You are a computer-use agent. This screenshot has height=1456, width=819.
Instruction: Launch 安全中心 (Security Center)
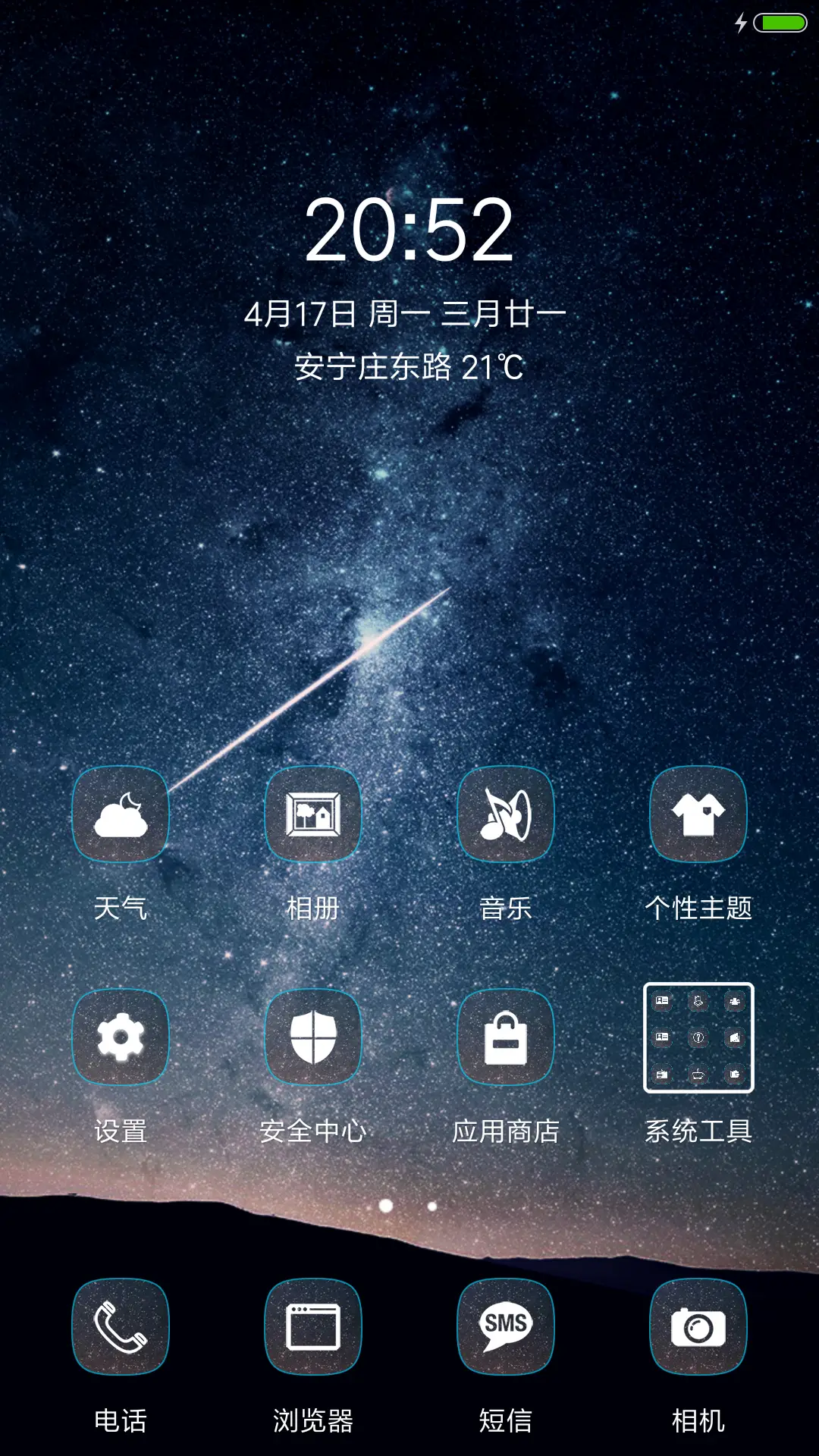click(314, 1037)
